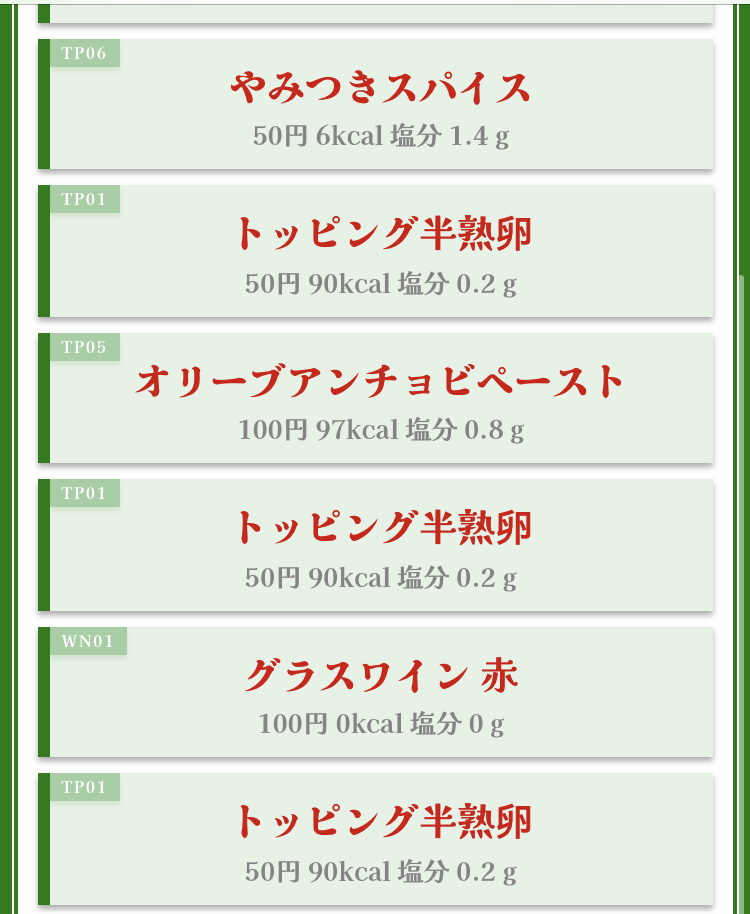
Task: View the グラスワイン 赤 item card
Action: point(380,692)
